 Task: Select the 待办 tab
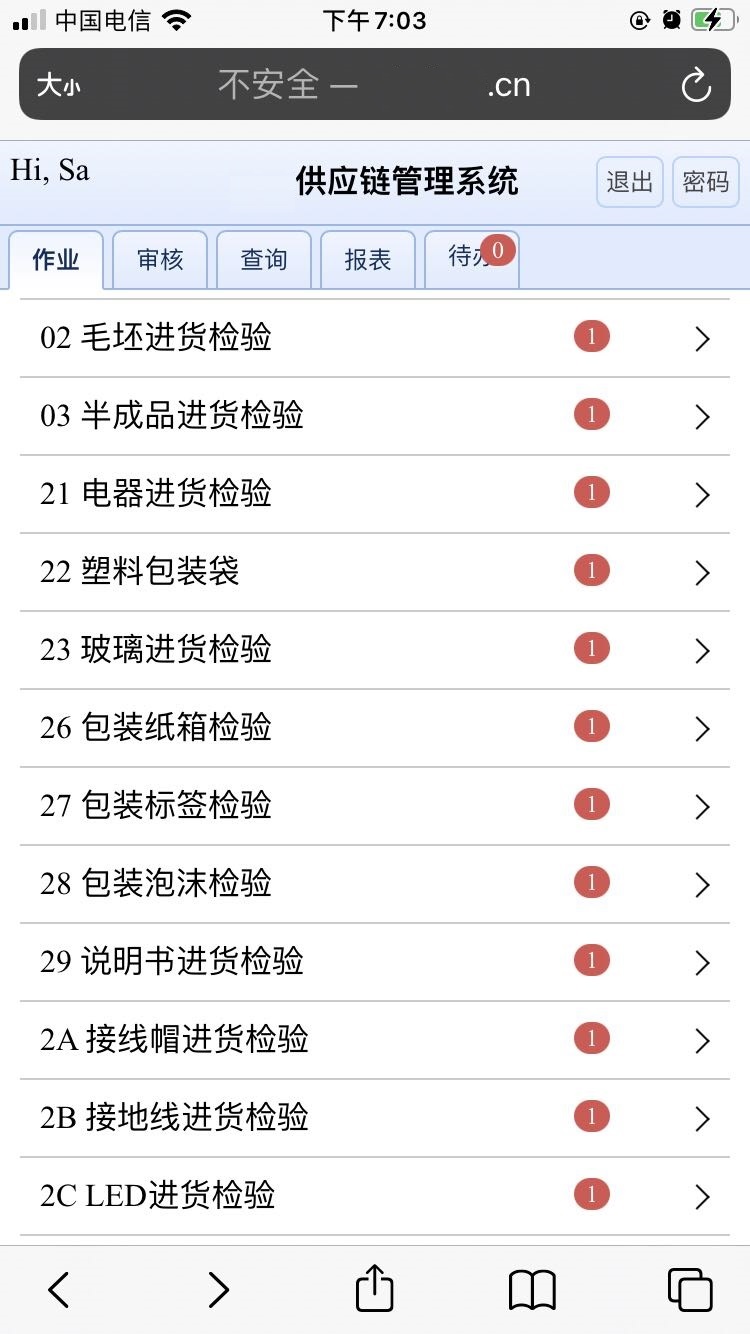471,259
